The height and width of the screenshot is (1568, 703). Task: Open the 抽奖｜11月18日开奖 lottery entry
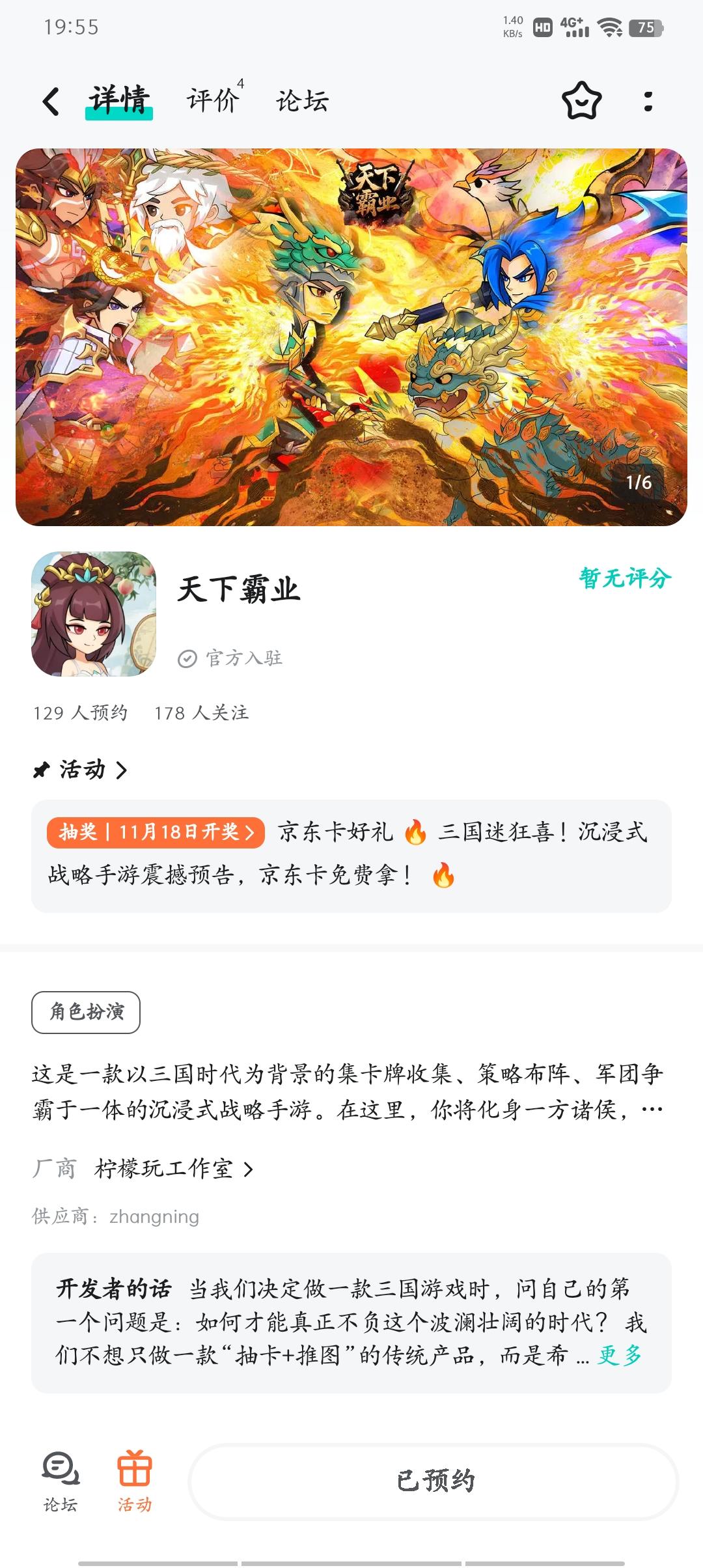[x=156, y=833]
